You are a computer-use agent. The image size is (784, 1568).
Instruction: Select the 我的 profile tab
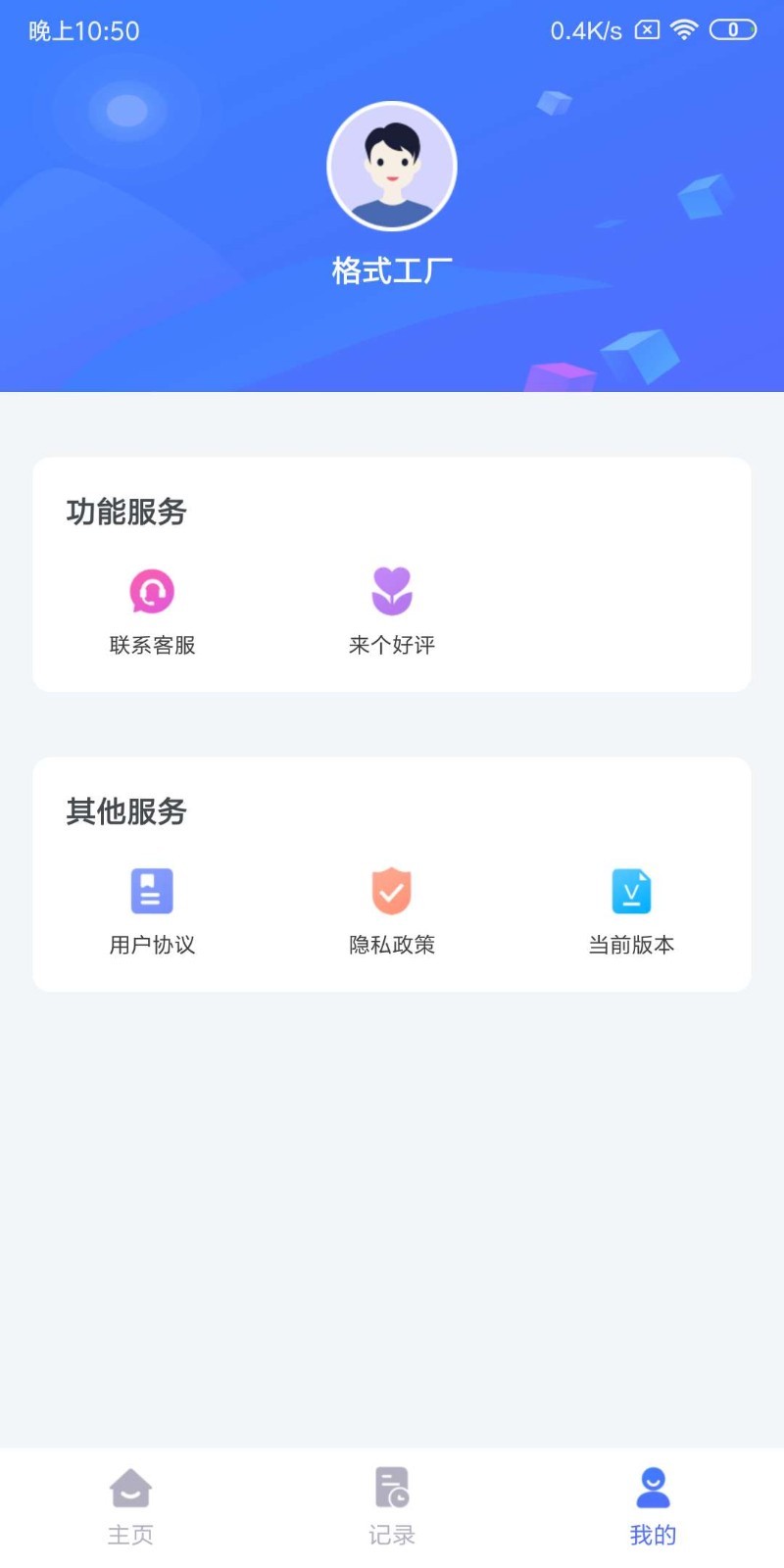(x=653, y=1505)
